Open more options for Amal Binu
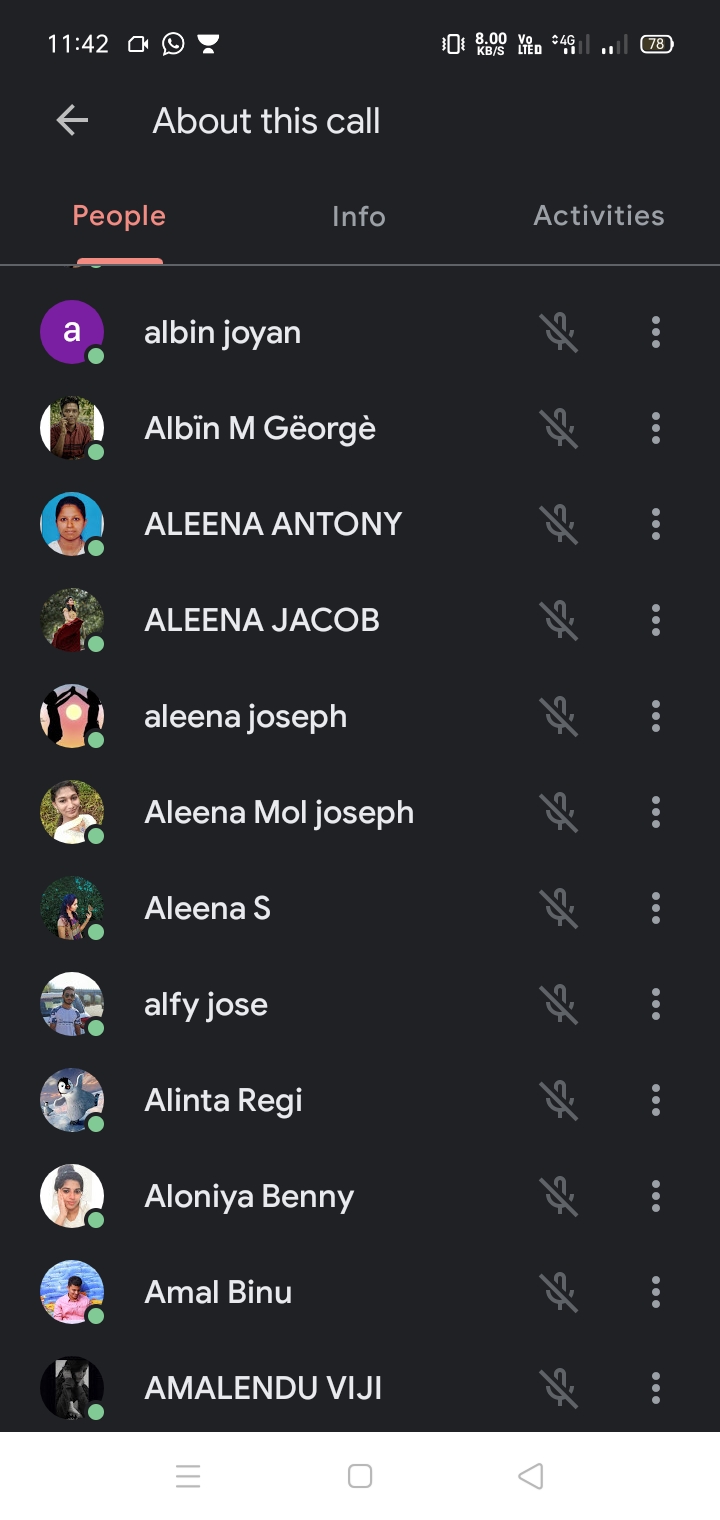The width and height of the screenshot is (720, 1520). [656, 1292]
